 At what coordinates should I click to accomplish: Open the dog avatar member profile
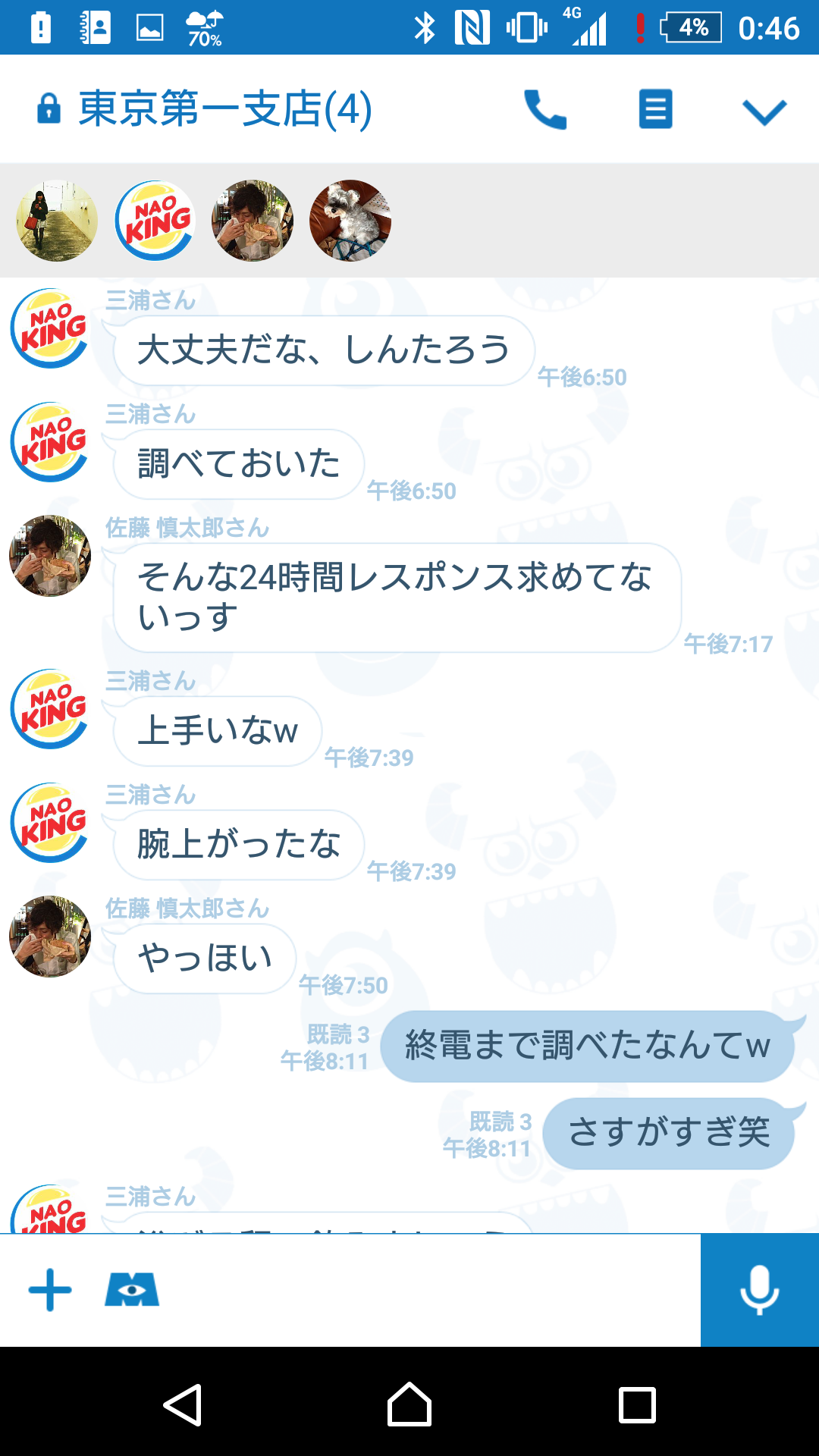(x=350, y=221)
